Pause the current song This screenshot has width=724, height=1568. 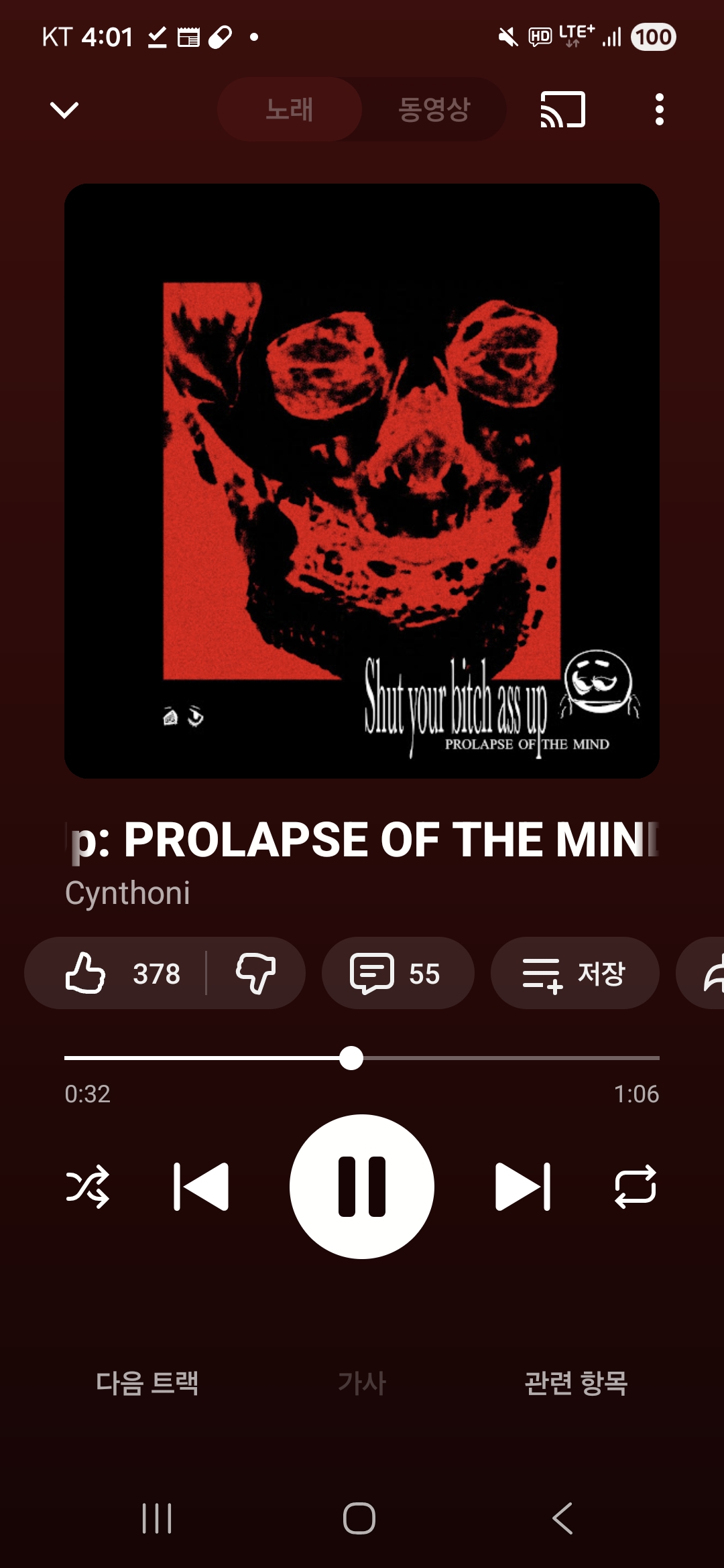pos(362,1187)
